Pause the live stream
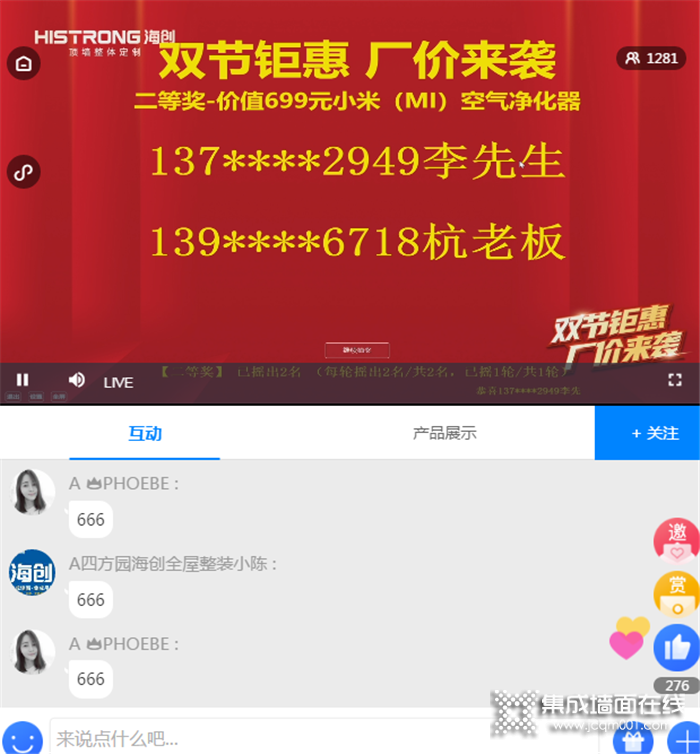Screen dimensions: 700x754 click(22, 380)
